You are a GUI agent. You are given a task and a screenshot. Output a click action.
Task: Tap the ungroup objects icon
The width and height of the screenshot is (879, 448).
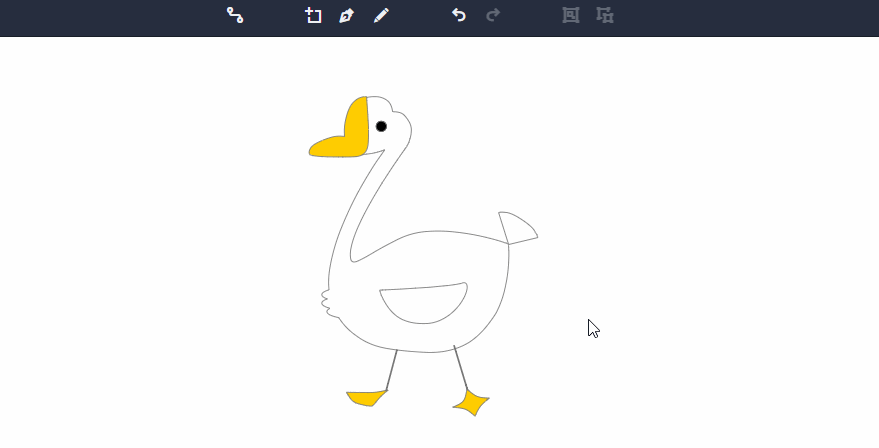(x=604, y=15)
